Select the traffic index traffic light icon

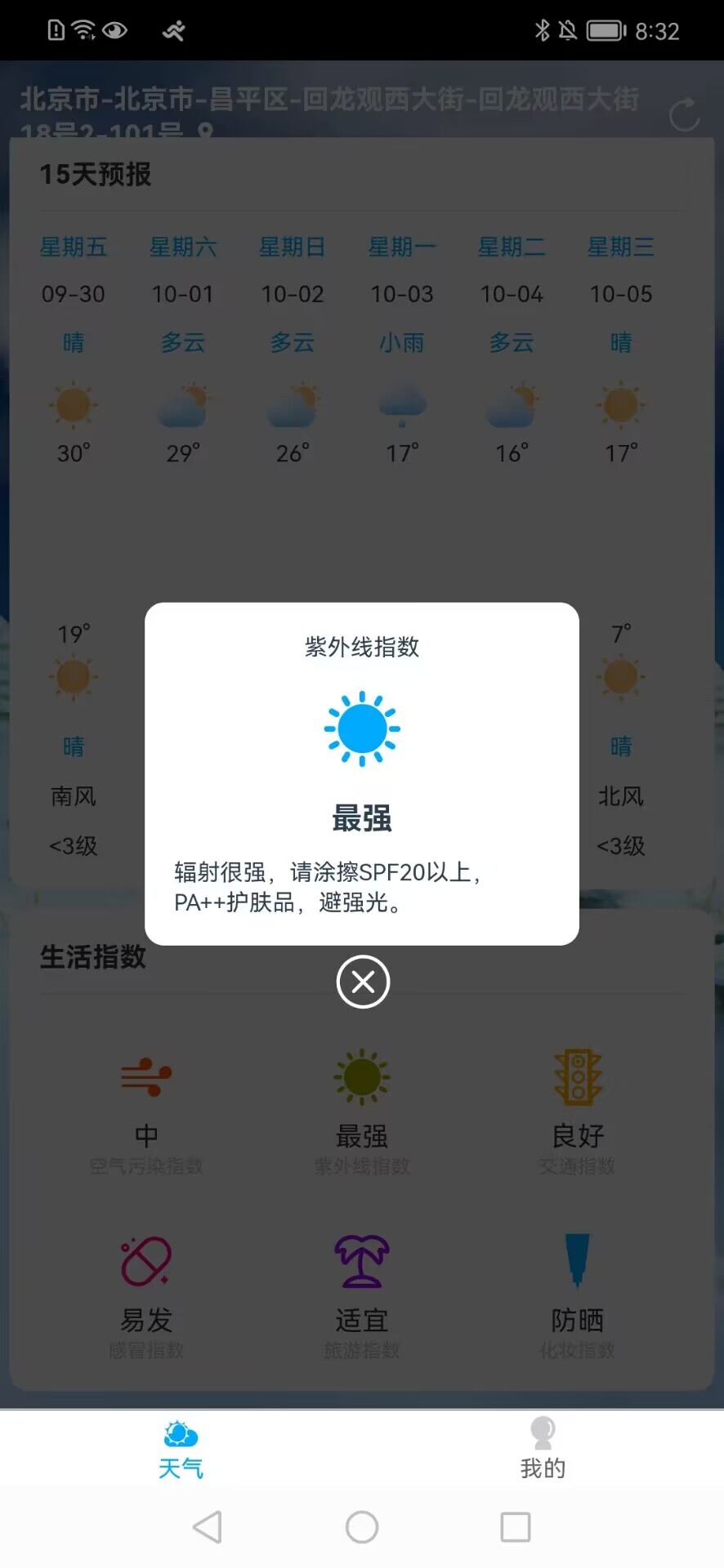click(x=578, y=1076)
